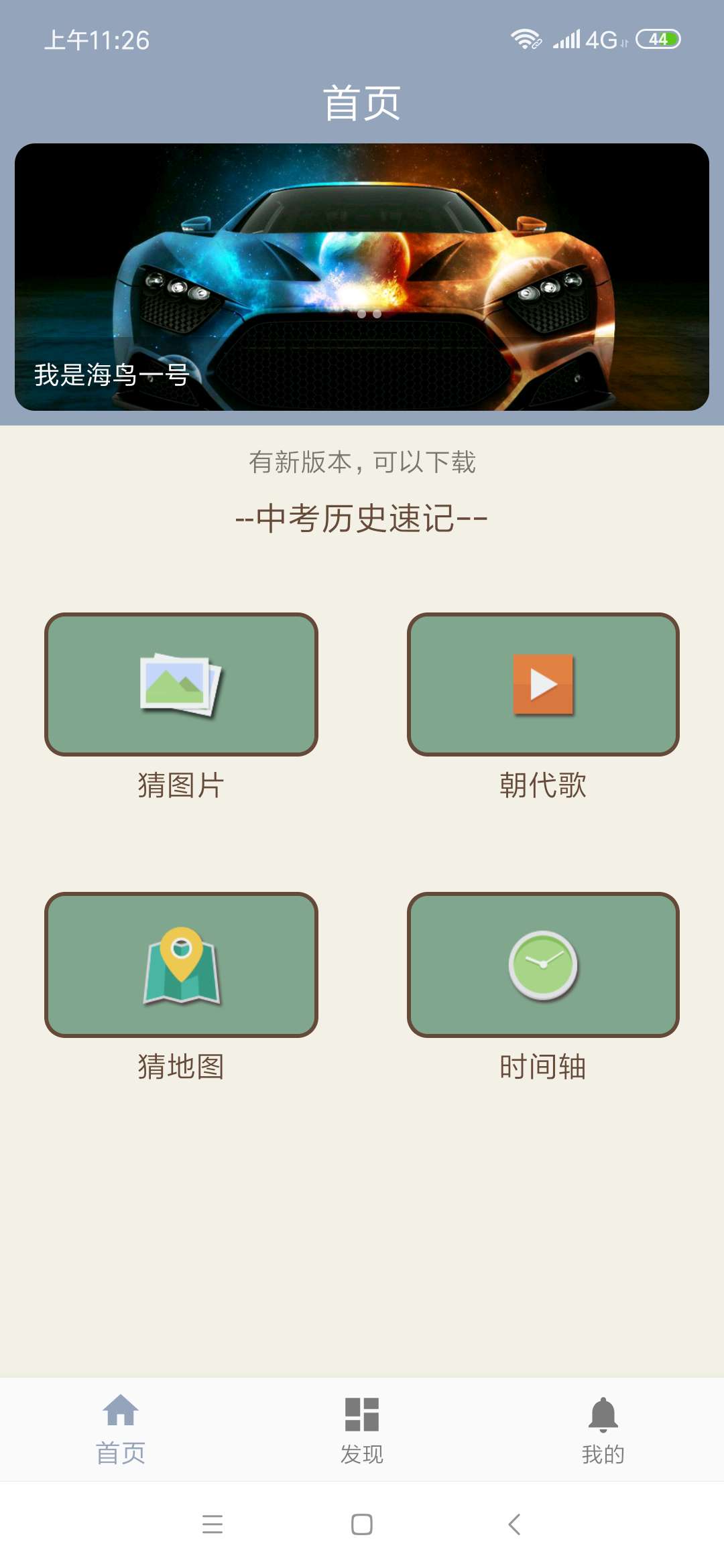Viewport: 724px width, 1568px height.
Task: Tap the 有新版本，可以下载 update notice
Action: [x=362, y=462]
